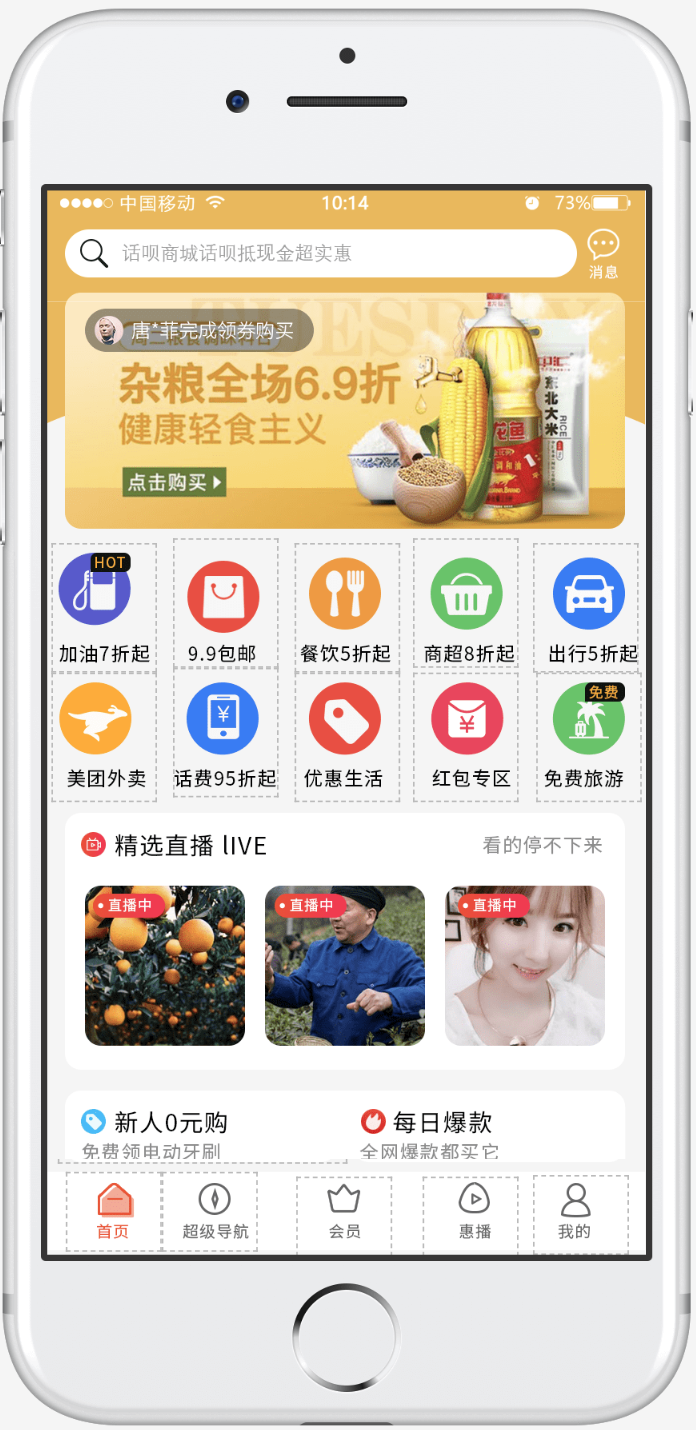696x1430 pixels.
Task: Open the 我的 profile tab
Action: click(575, 1211)
